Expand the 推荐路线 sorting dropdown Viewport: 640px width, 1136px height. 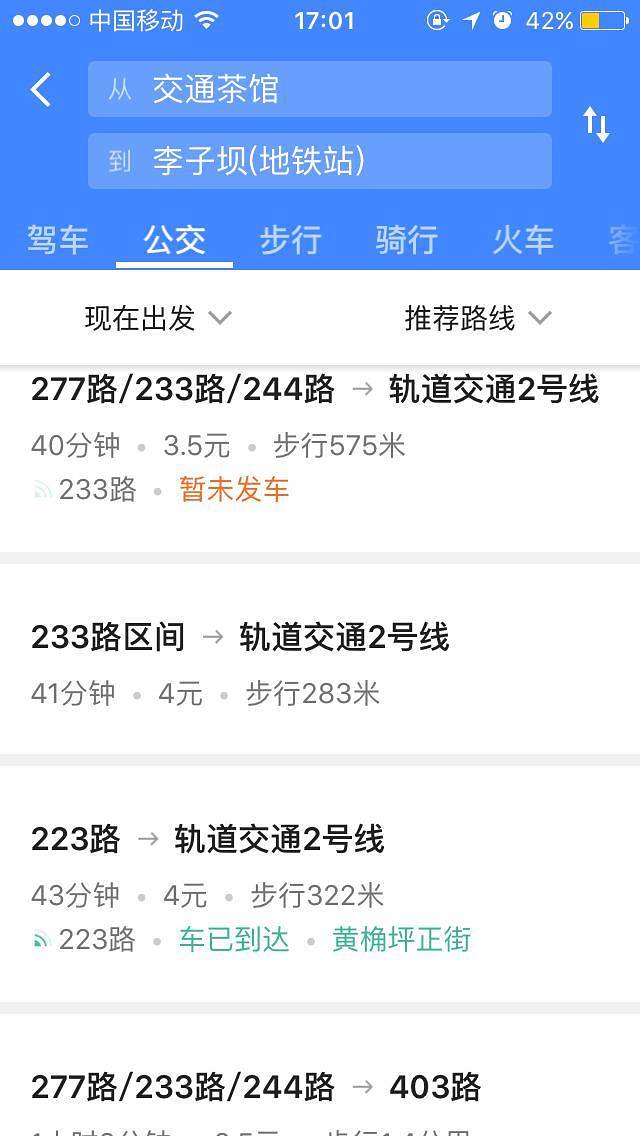(478, 318)
